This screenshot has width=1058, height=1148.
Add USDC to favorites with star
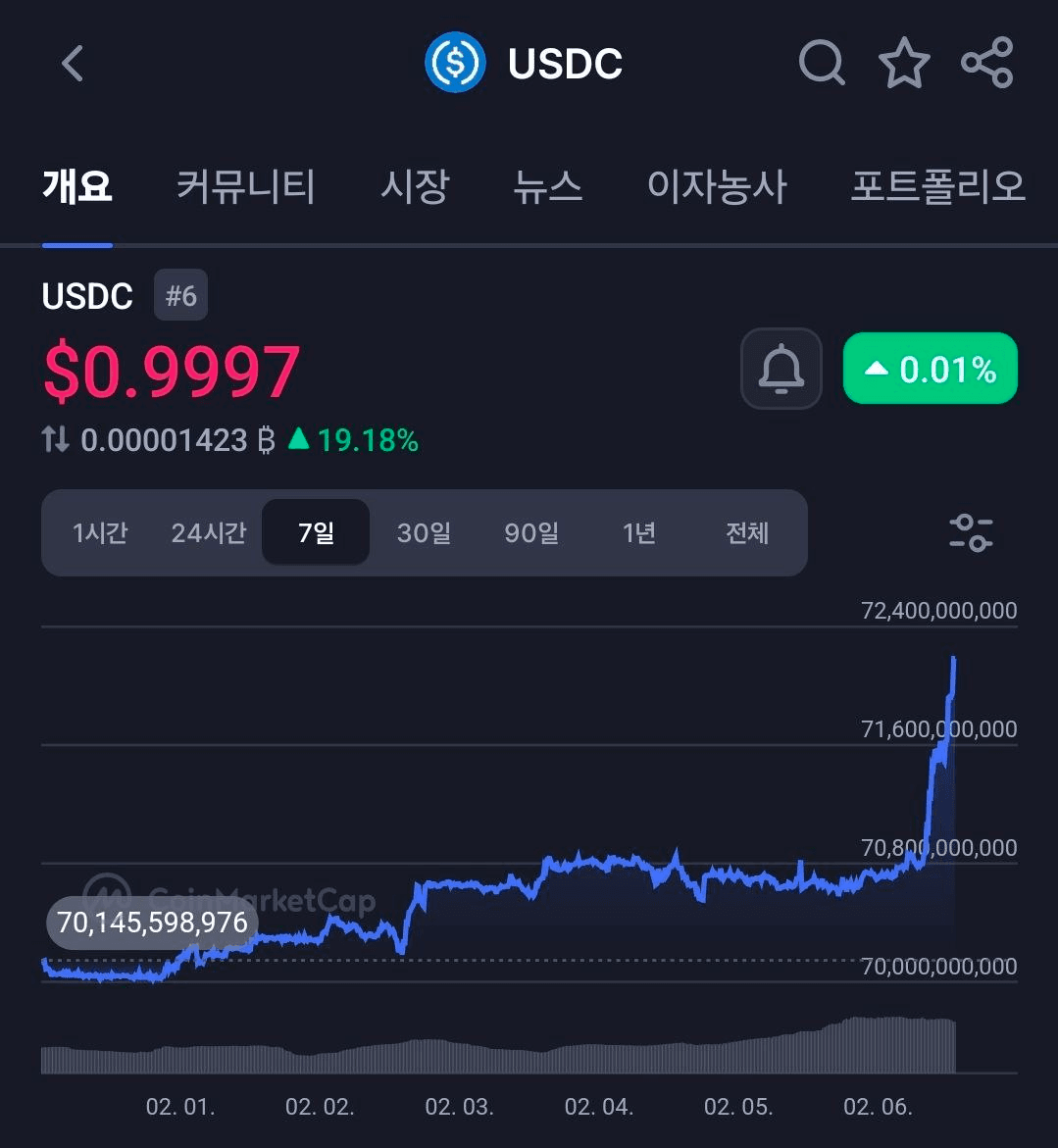tap(903, 64)
